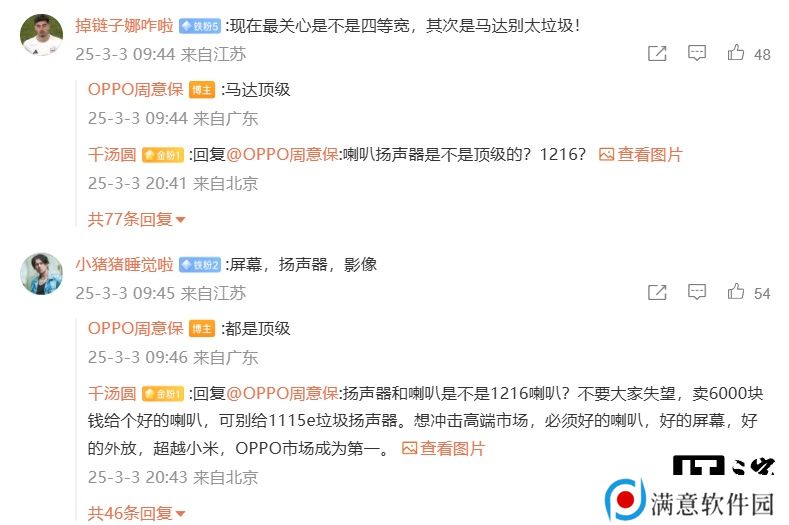View image in 千汤圆's 20:43 reply
789x525 pixels.
(x=443, y=448)
